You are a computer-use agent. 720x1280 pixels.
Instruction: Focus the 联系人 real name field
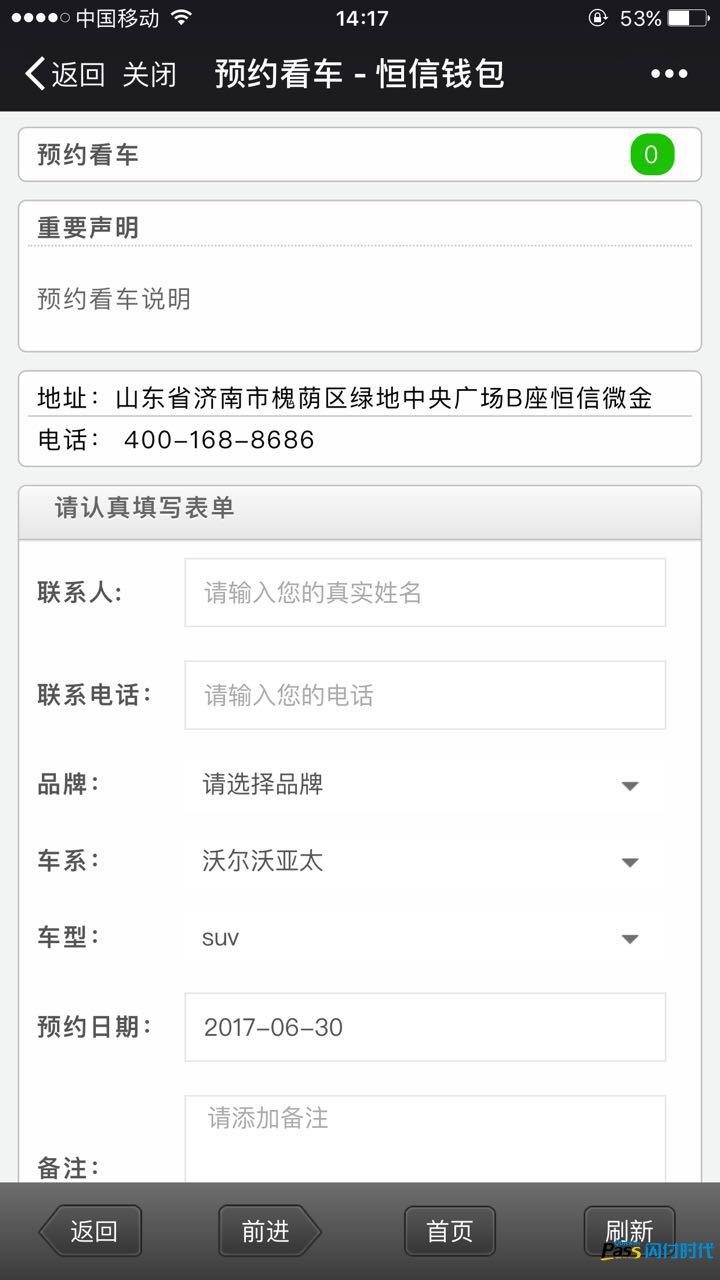click(425, 593)
